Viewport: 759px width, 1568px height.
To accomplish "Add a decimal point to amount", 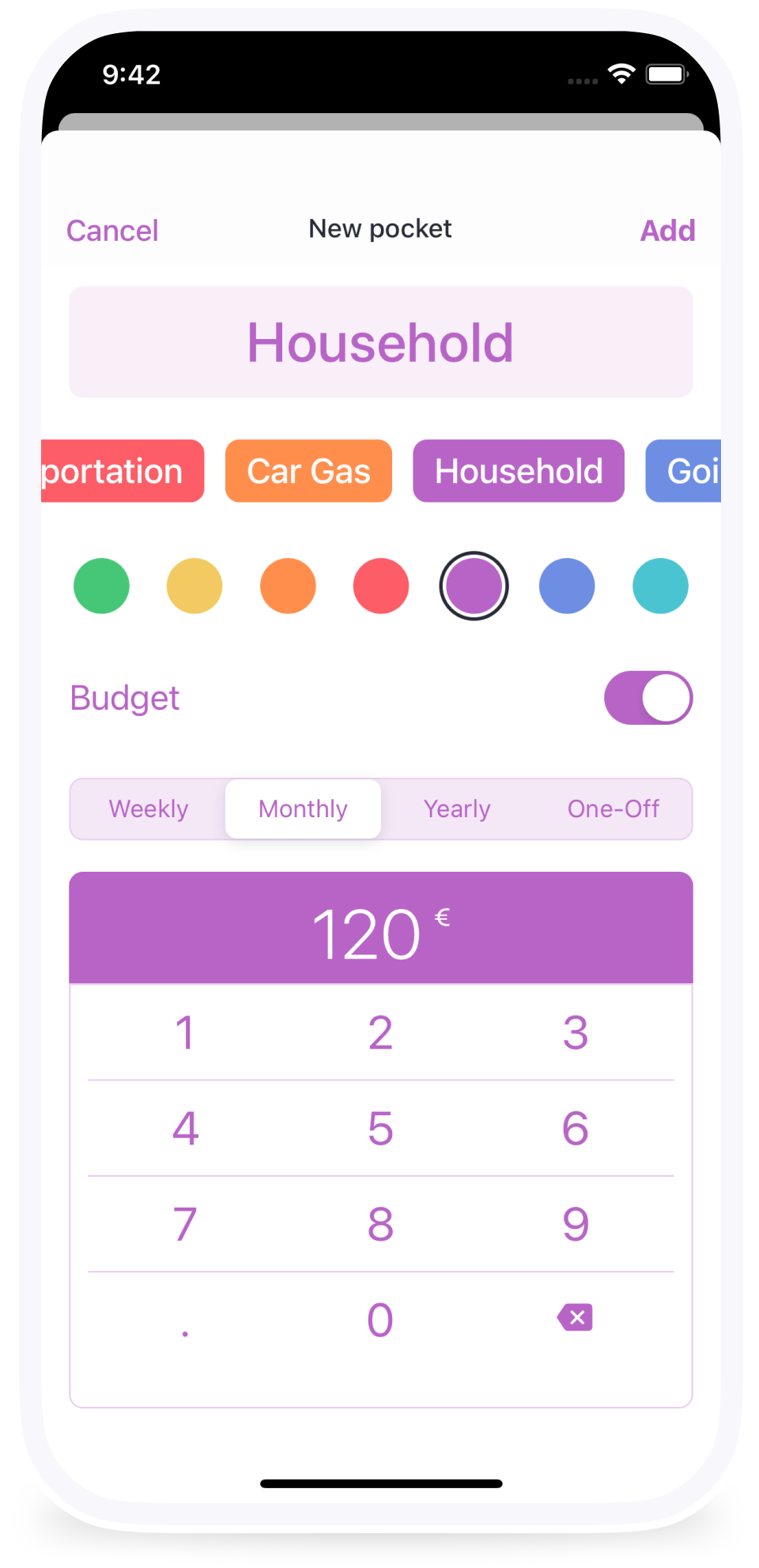I will coord(185,1320).
